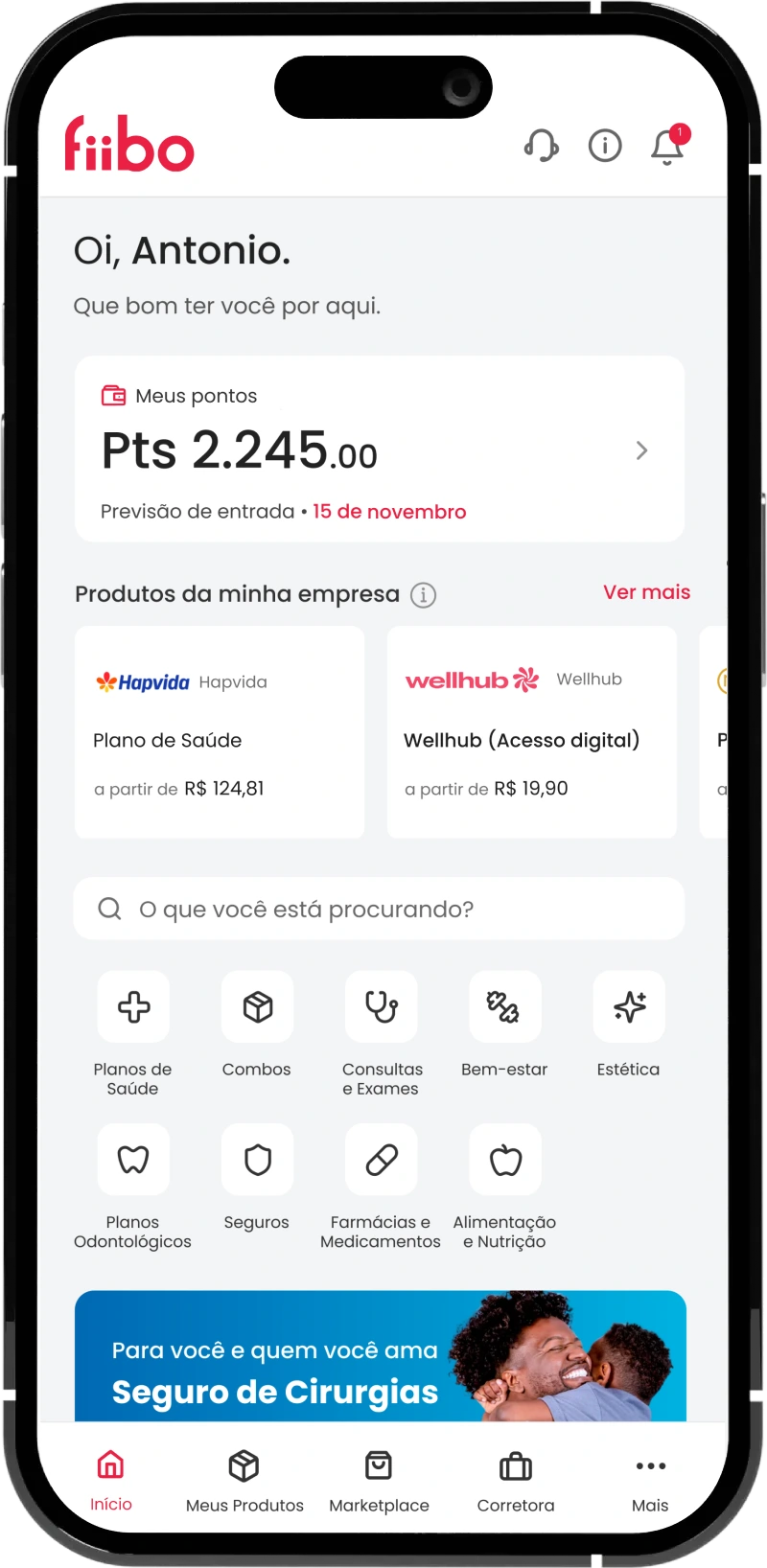
Task: Tap the info icon beside Produtos da minha empresa
Action: click(423, 595)
